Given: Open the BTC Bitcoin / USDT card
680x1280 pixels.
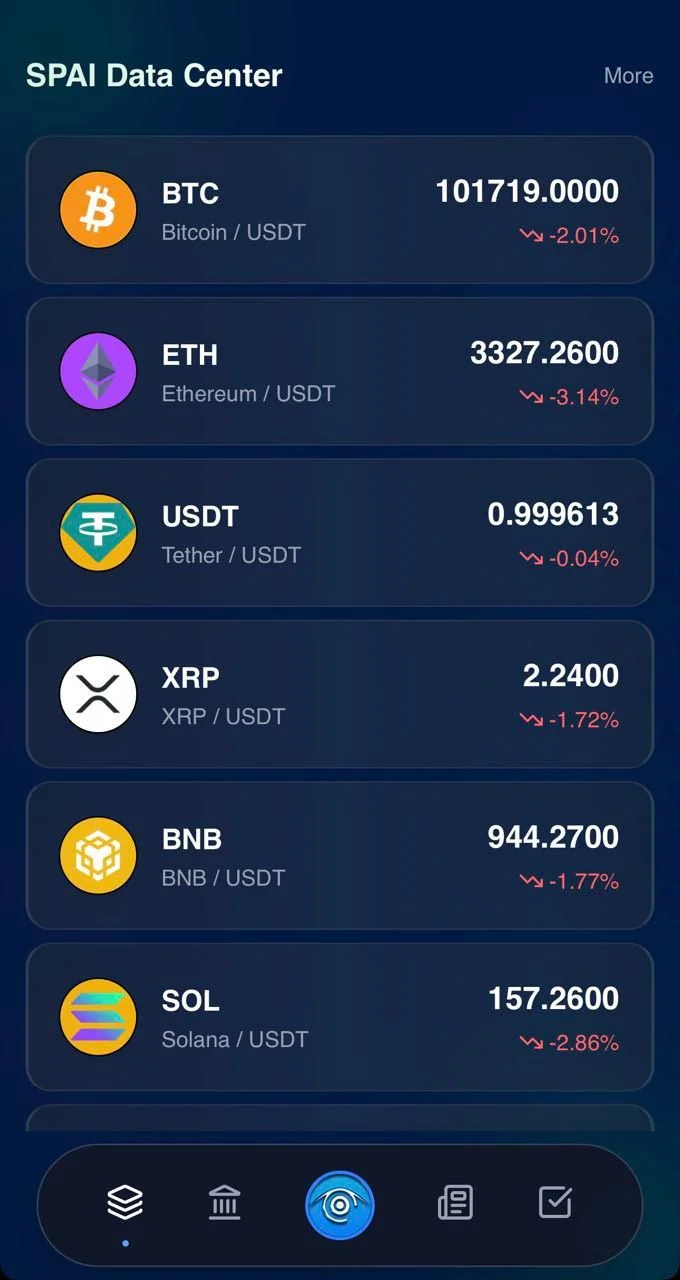Looking at the screenshot, I should click(340, 210).
